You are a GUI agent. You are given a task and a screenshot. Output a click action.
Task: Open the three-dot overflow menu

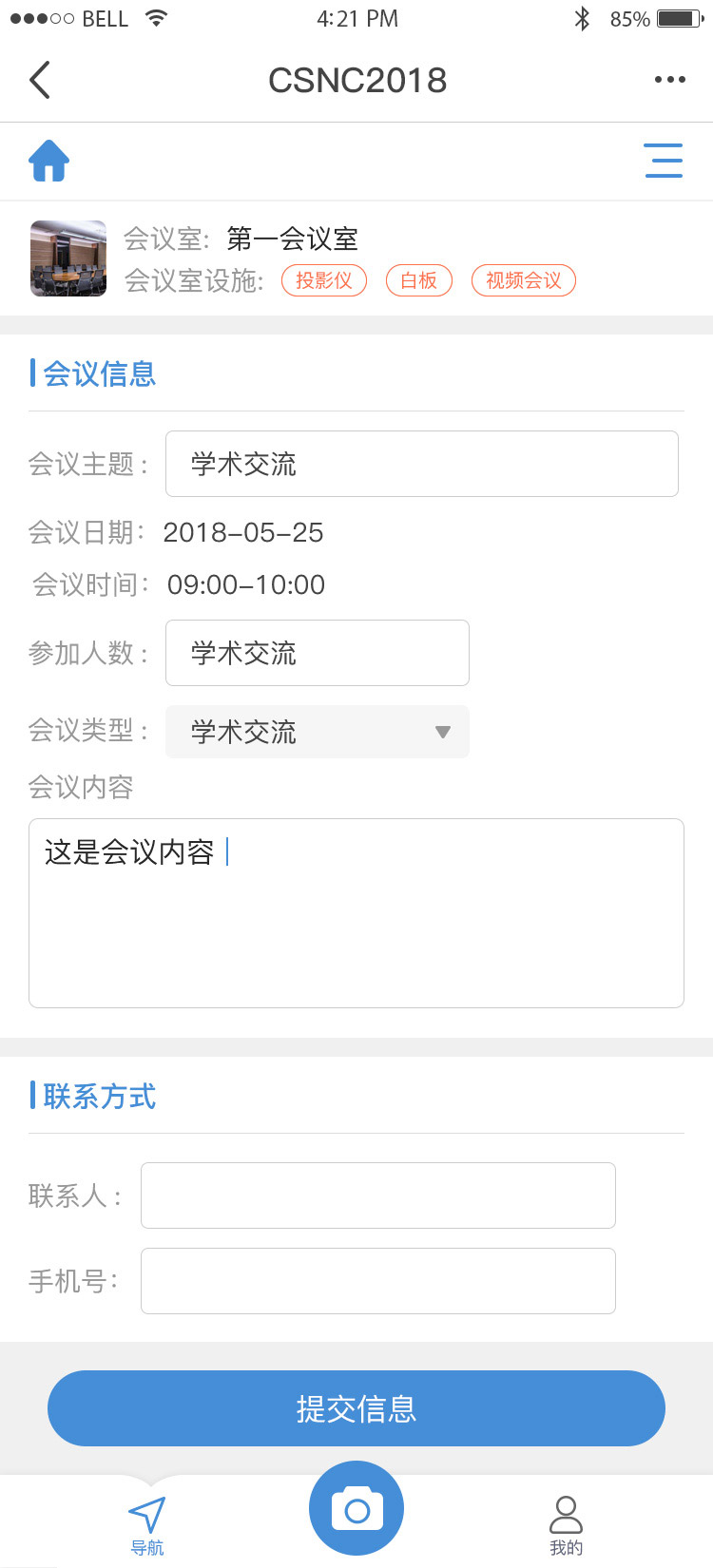click(x=670, y=80)
